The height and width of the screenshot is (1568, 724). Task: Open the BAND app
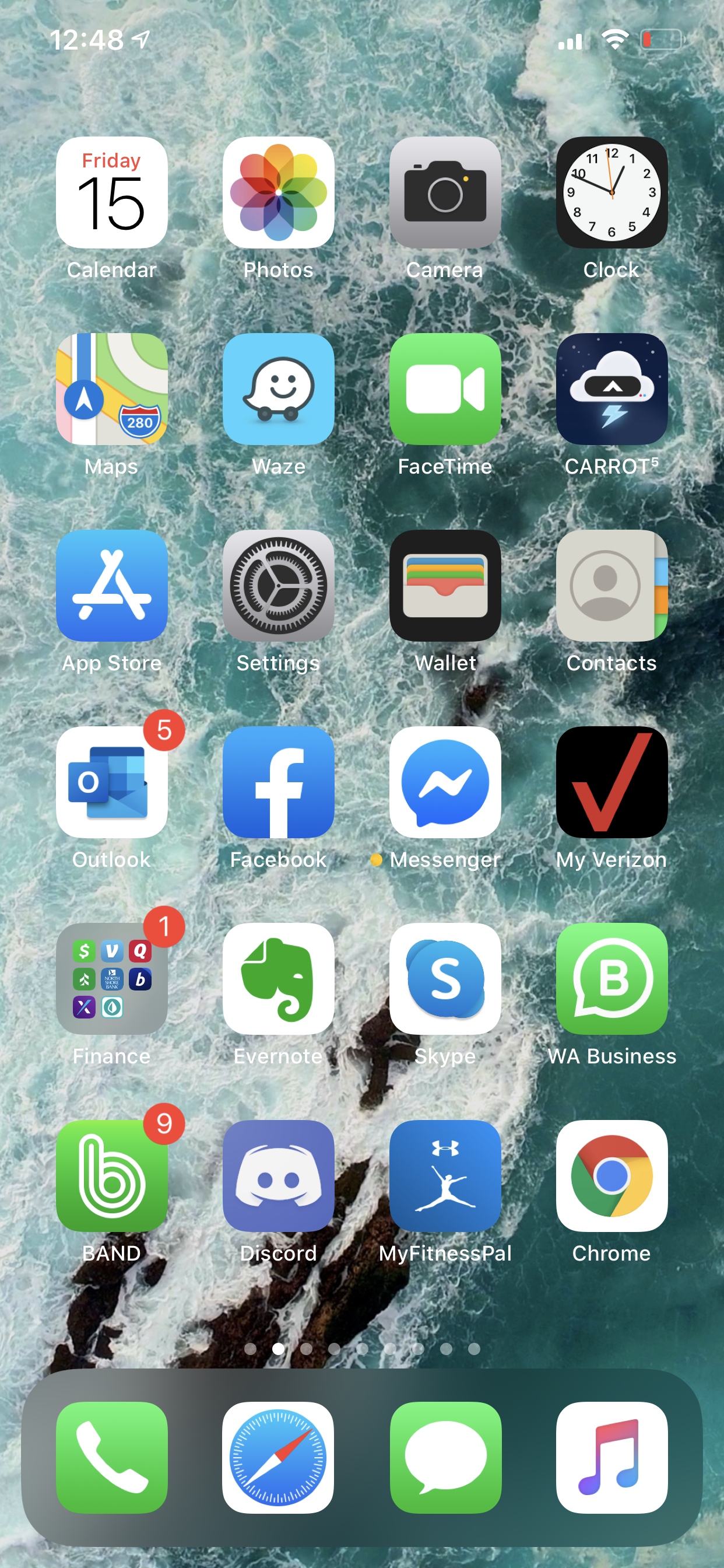tap(111, 1176)
